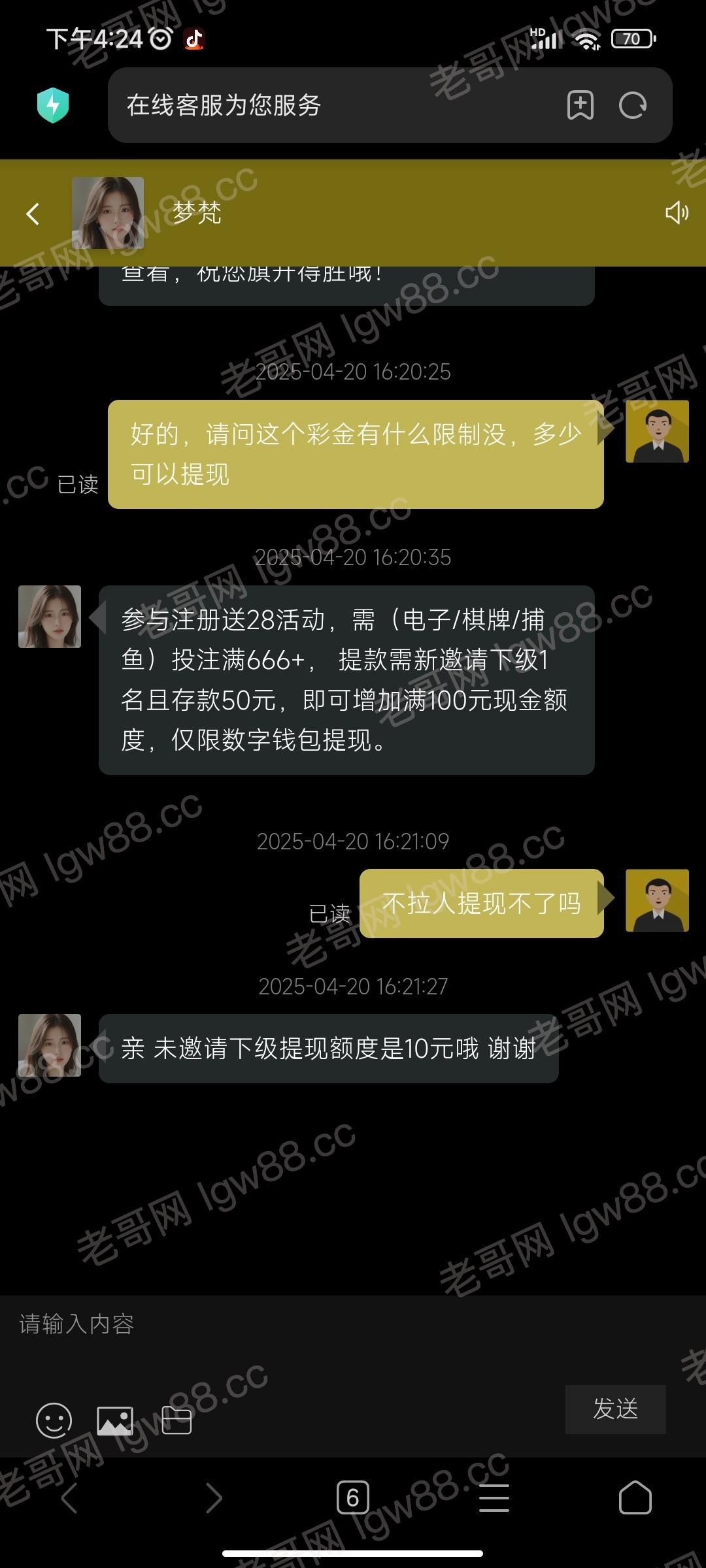Open the address bar titled 在线客服为您服务
The width and height of the screenshot is (706, 1568).
pyautogui.click(x=327, y=105)
